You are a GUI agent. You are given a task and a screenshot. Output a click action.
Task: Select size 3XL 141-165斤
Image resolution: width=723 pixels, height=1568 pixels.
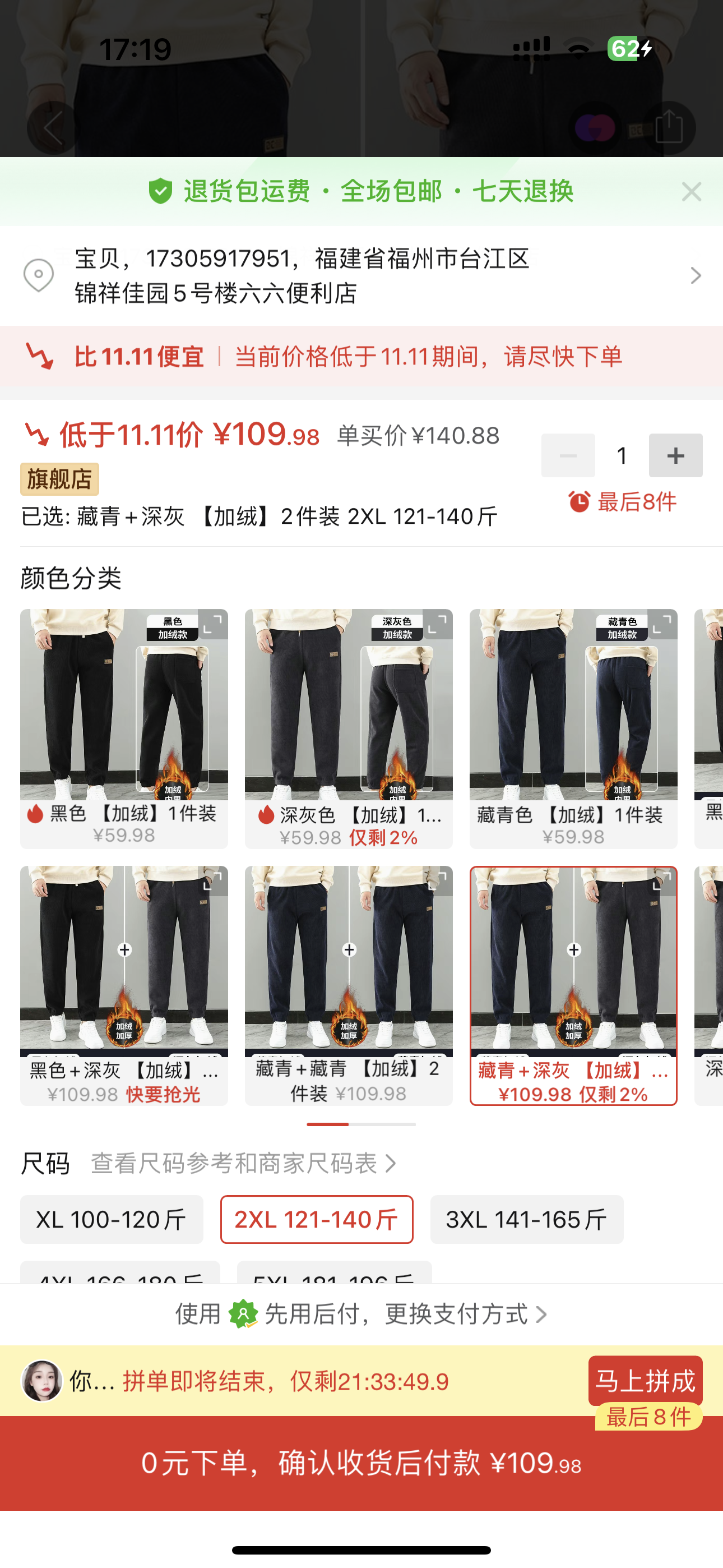pos(526,1219)
